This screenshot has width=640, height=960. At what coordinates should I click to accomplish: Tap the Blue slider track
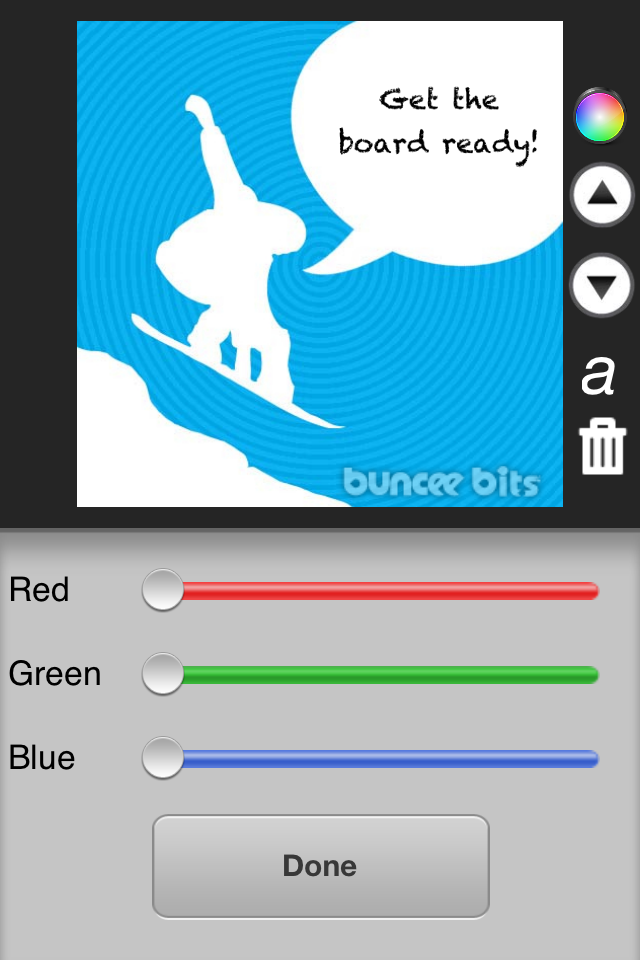[390, 759]
